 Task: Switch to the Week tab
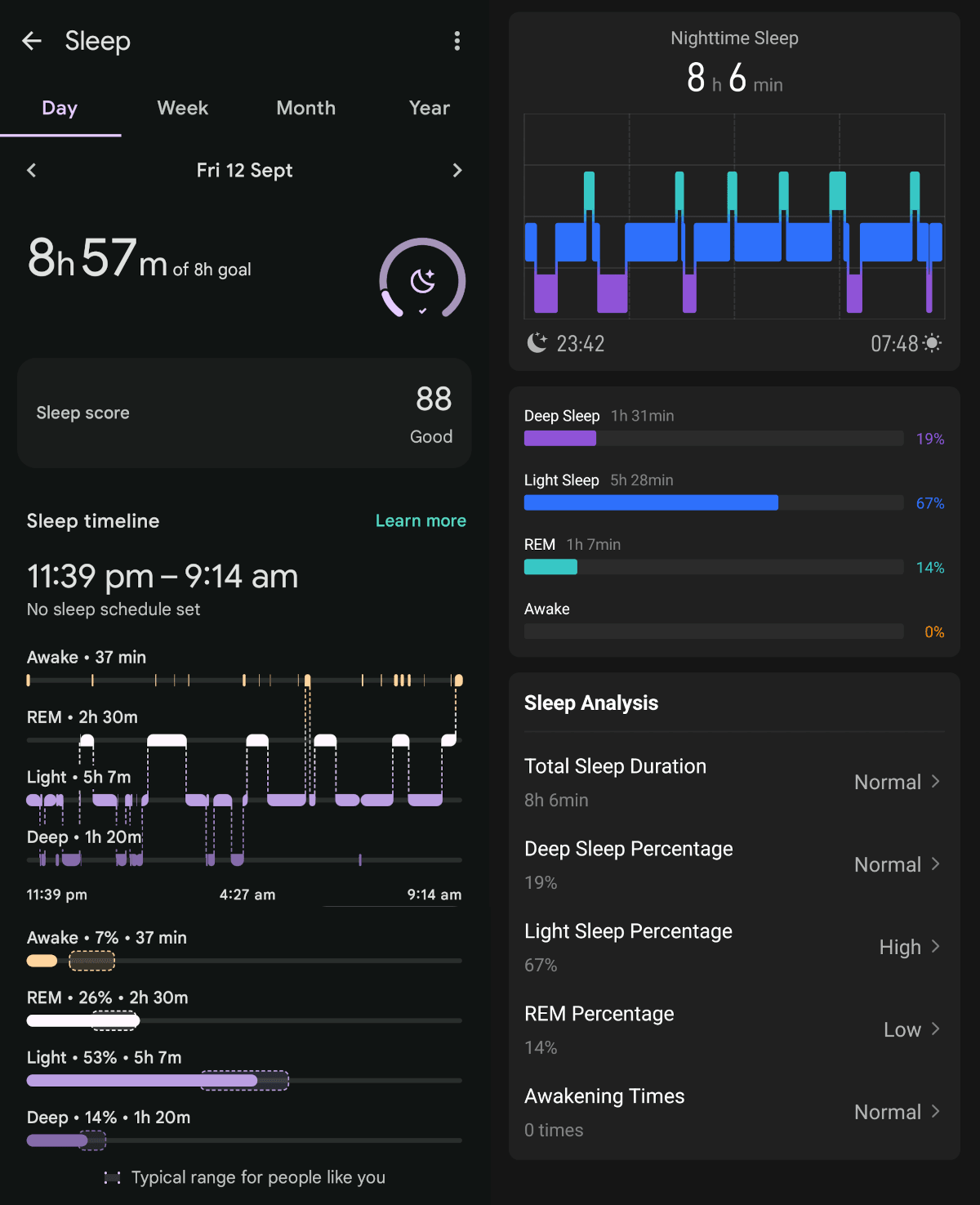(x=181, y=108)
